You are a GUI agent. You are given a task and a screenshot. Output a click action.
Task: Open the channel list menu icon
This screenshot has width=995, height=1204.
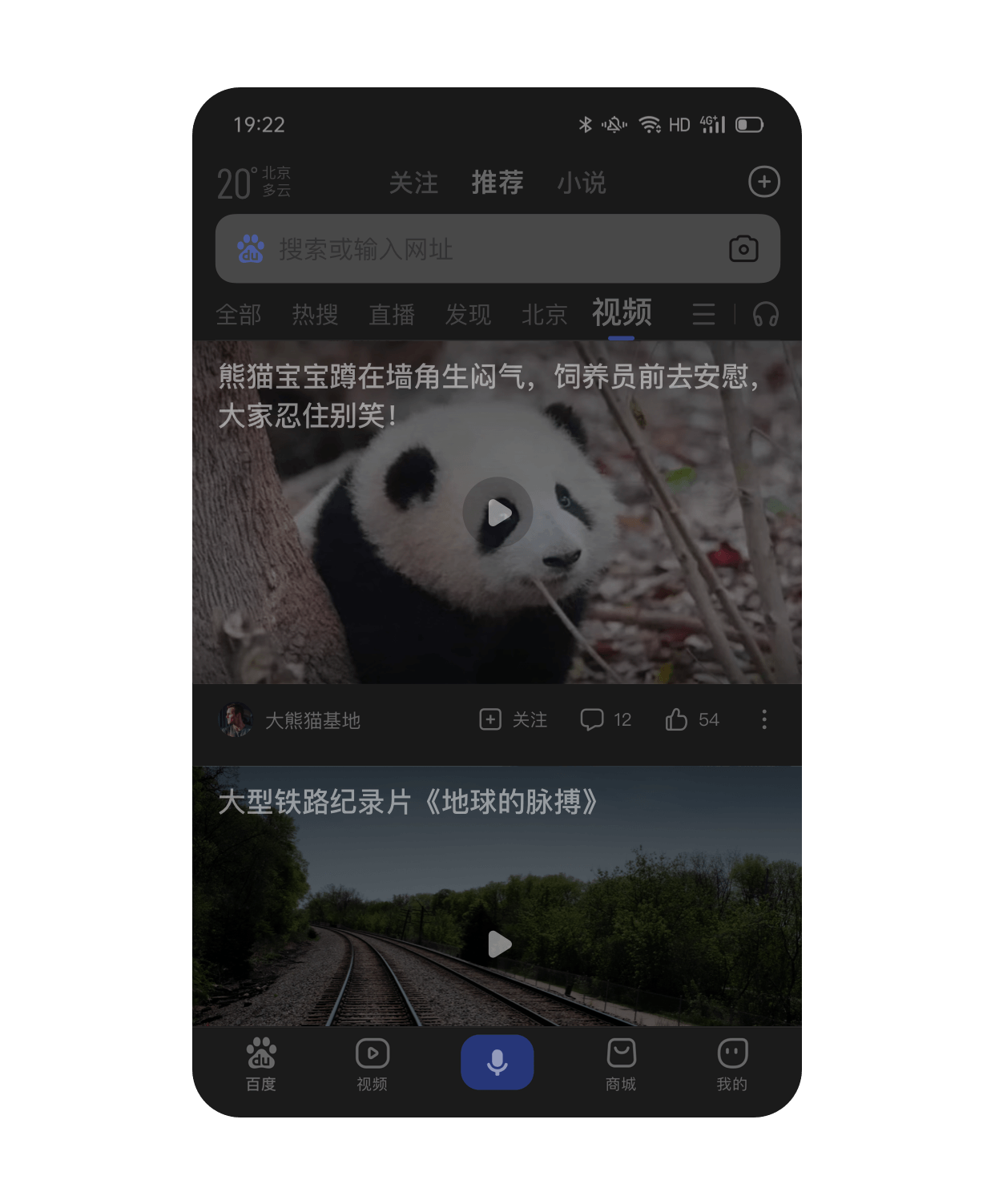[703, 314]
